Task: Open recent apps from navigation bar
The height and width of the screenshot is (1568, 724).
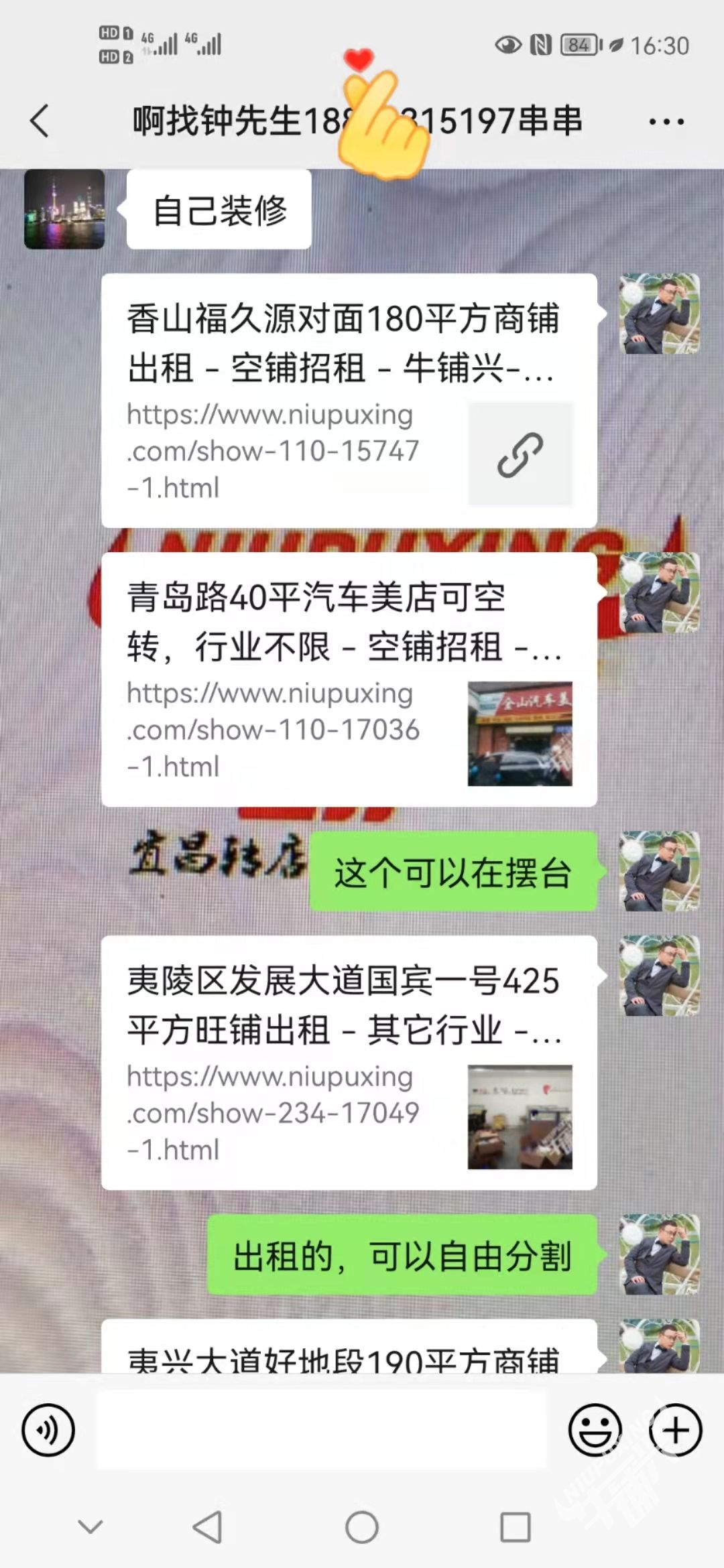Action: coord(516,1528)
